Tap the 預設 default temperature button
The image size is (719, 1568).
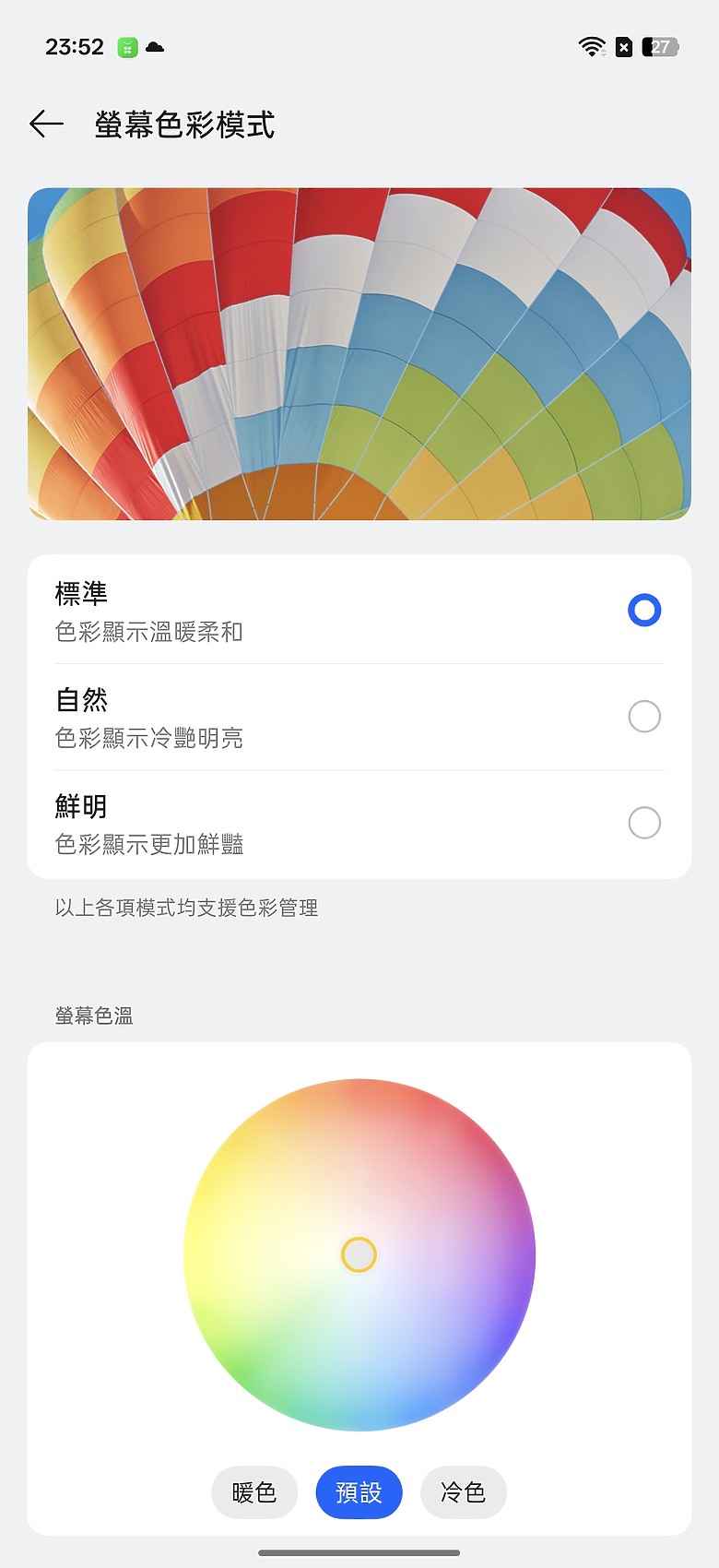tap(359, 1491)
